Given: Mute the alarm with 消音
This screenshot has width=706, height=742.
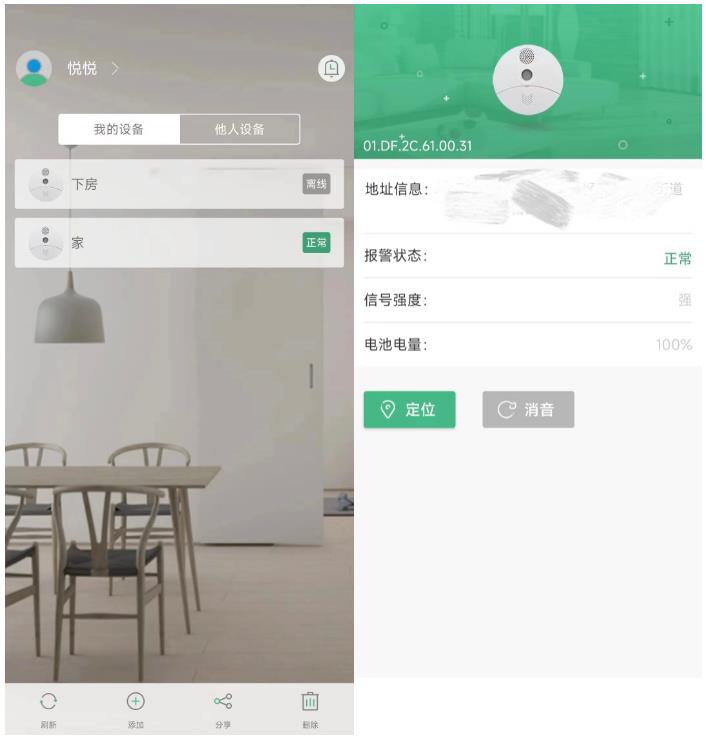Looking at the screenshot, I should pos(528,409).
